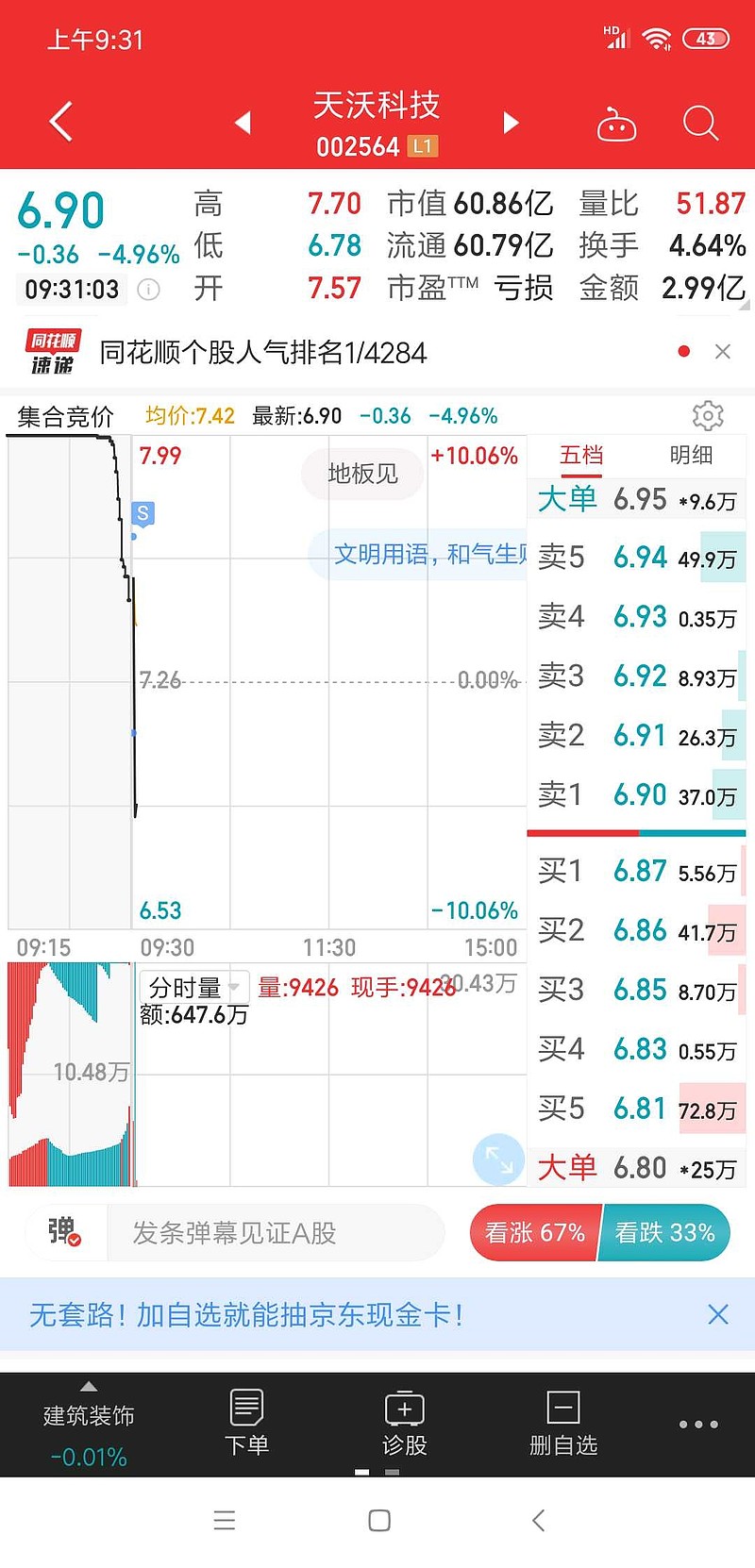Open chart settings gear
Screen dimensions: 755x1568
[x=708, y=415]
